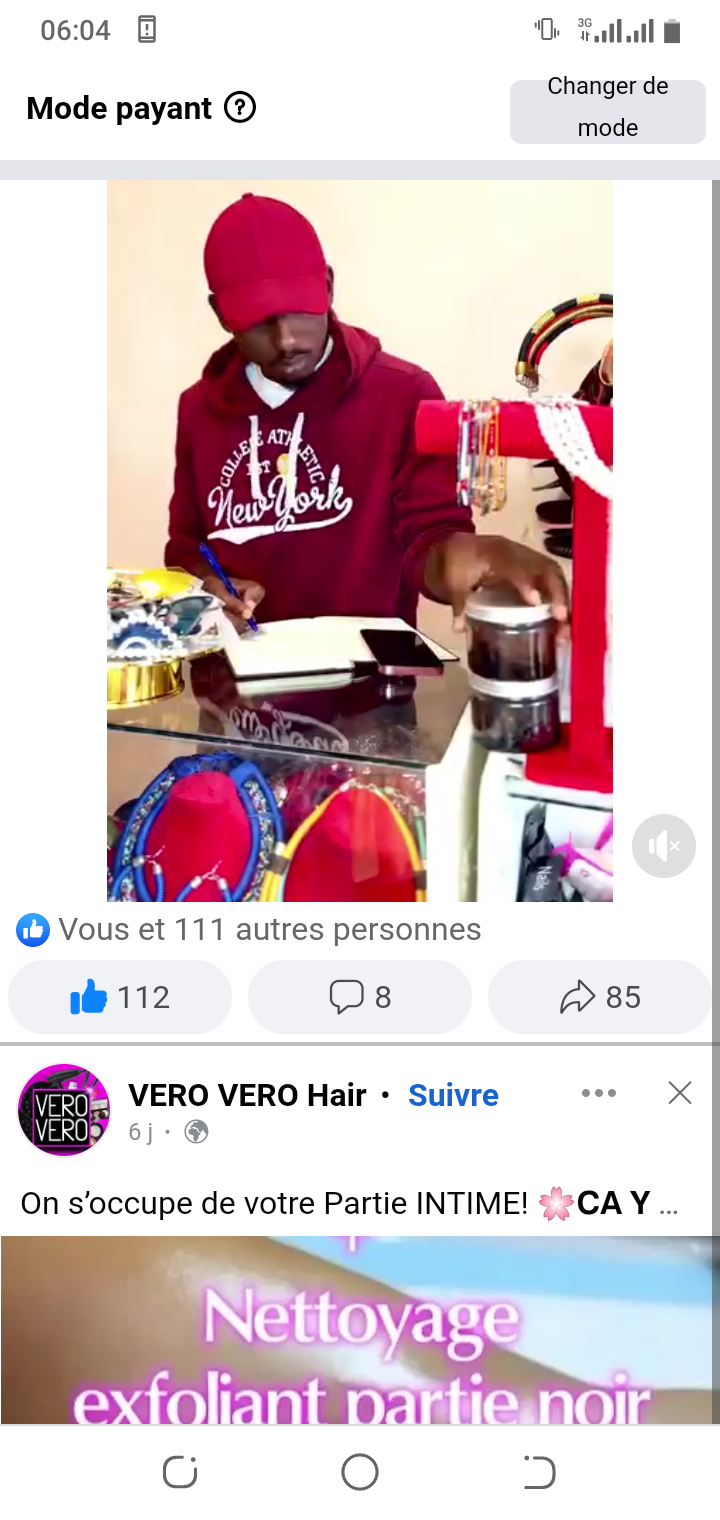Dismiss the VERO VERO Hair post

click(680, 1093)
